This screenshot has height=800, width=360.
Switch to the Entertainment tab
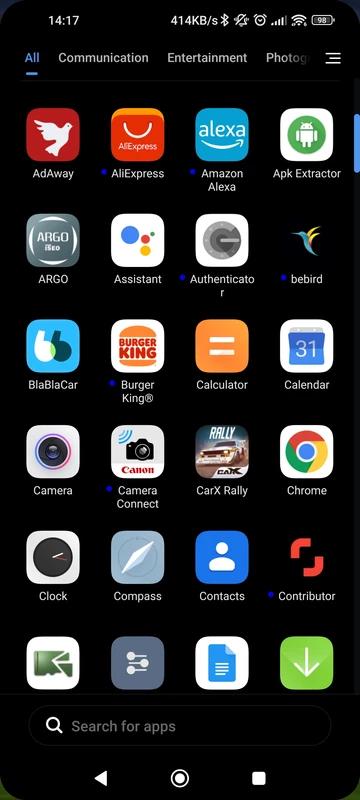(207, 58)
